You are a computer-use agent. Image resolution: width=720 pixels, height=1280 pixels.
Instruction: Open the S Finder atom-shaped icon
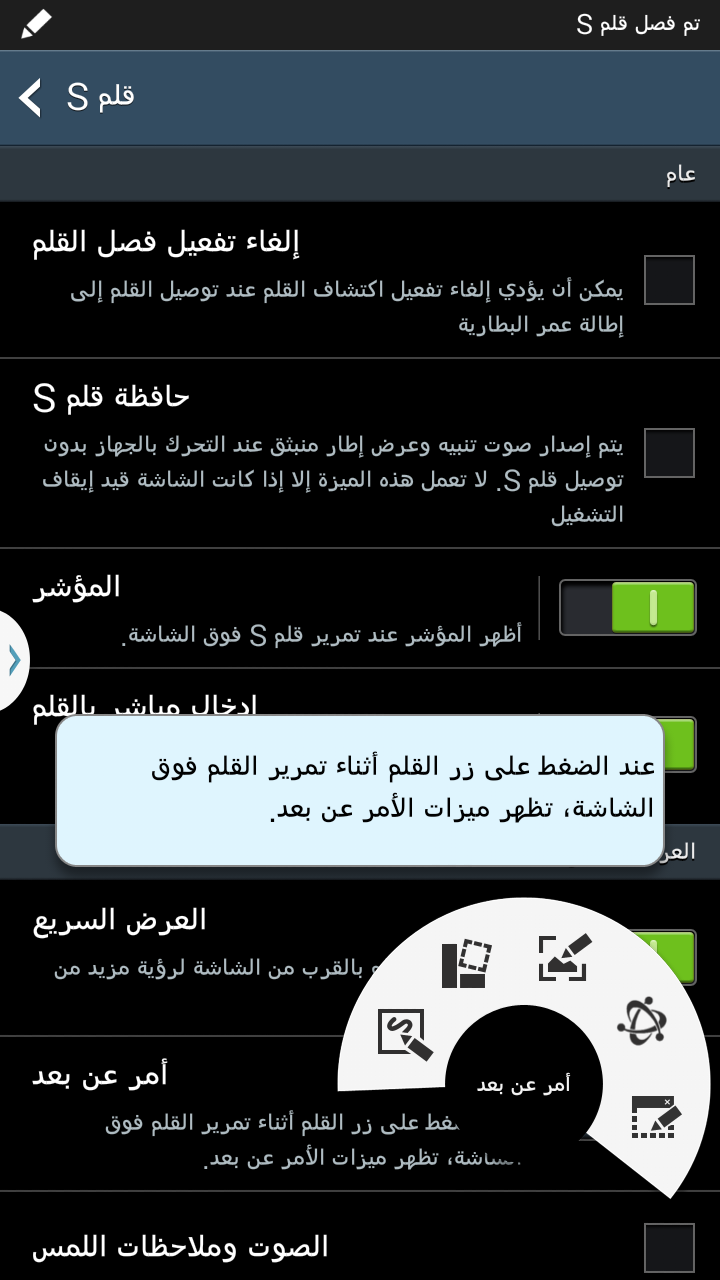(641, 1021)
